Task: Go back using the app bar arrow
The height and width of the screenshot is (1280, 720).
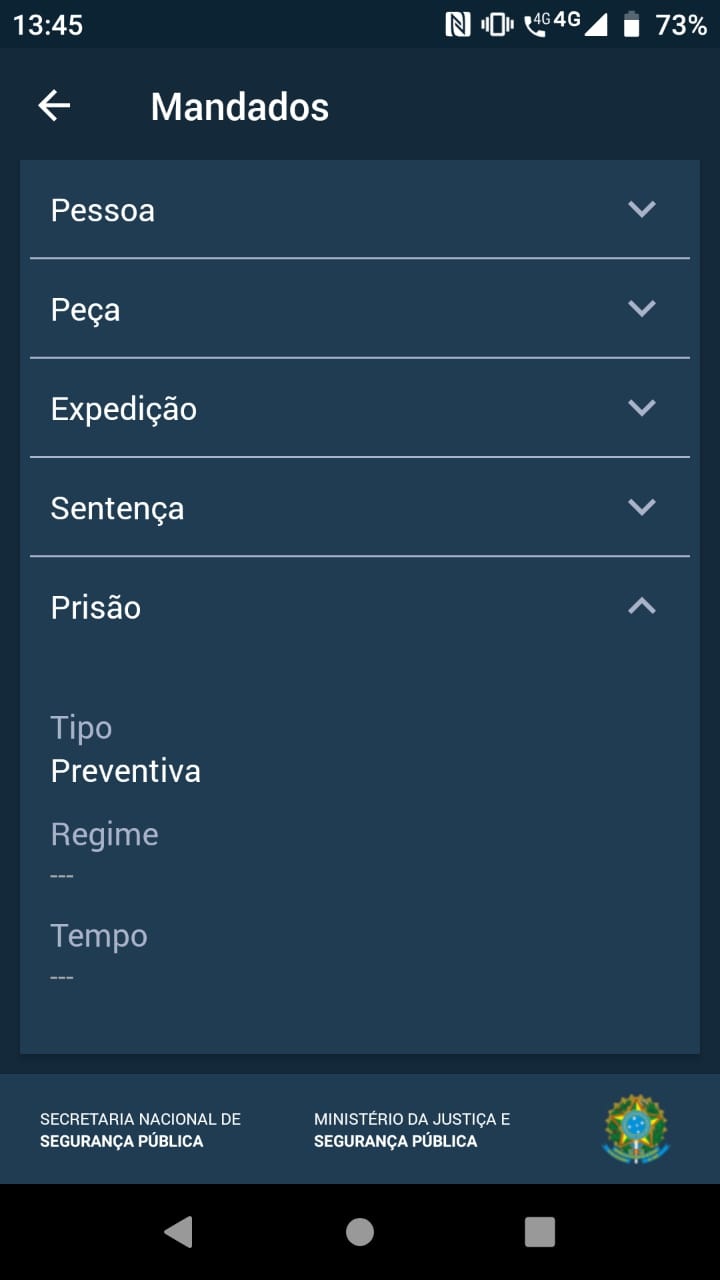Action: pos(54,106)
